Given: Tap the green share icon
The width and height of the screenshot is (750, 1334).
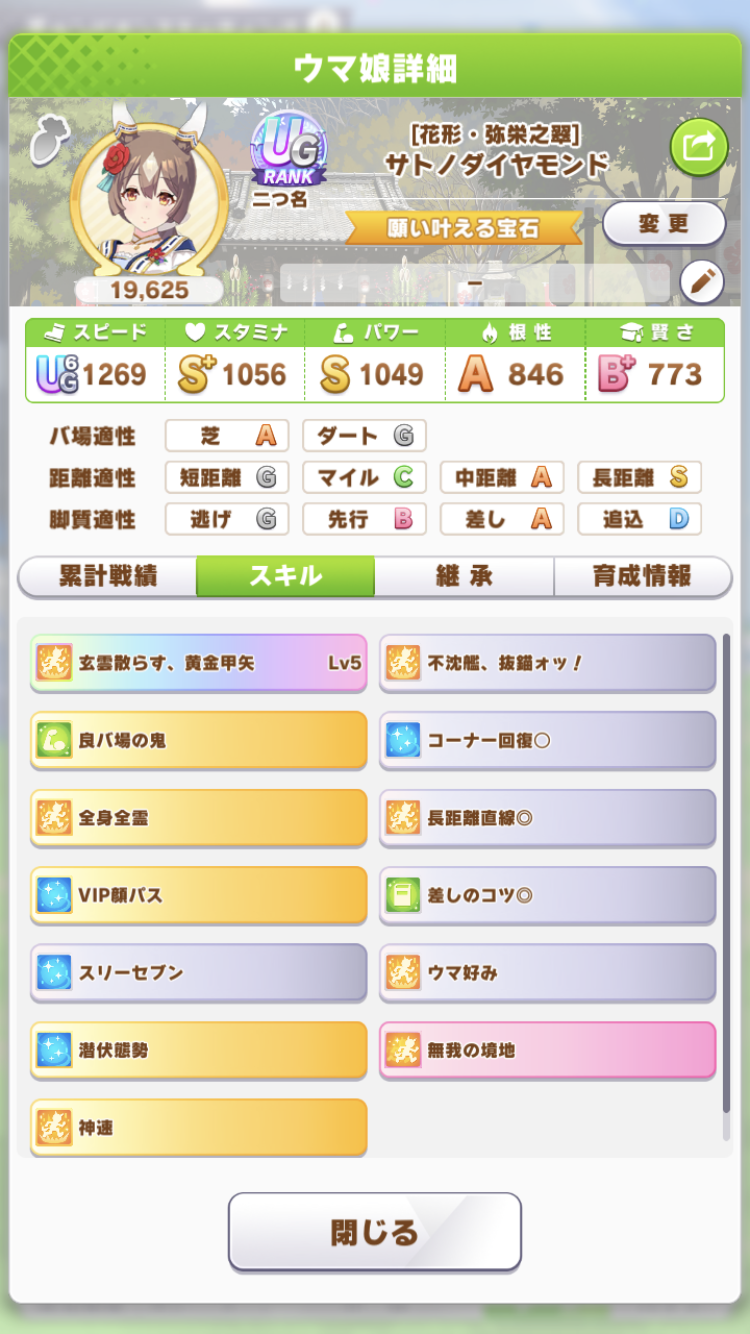Looking at the screenshot, I should [698, 148].
